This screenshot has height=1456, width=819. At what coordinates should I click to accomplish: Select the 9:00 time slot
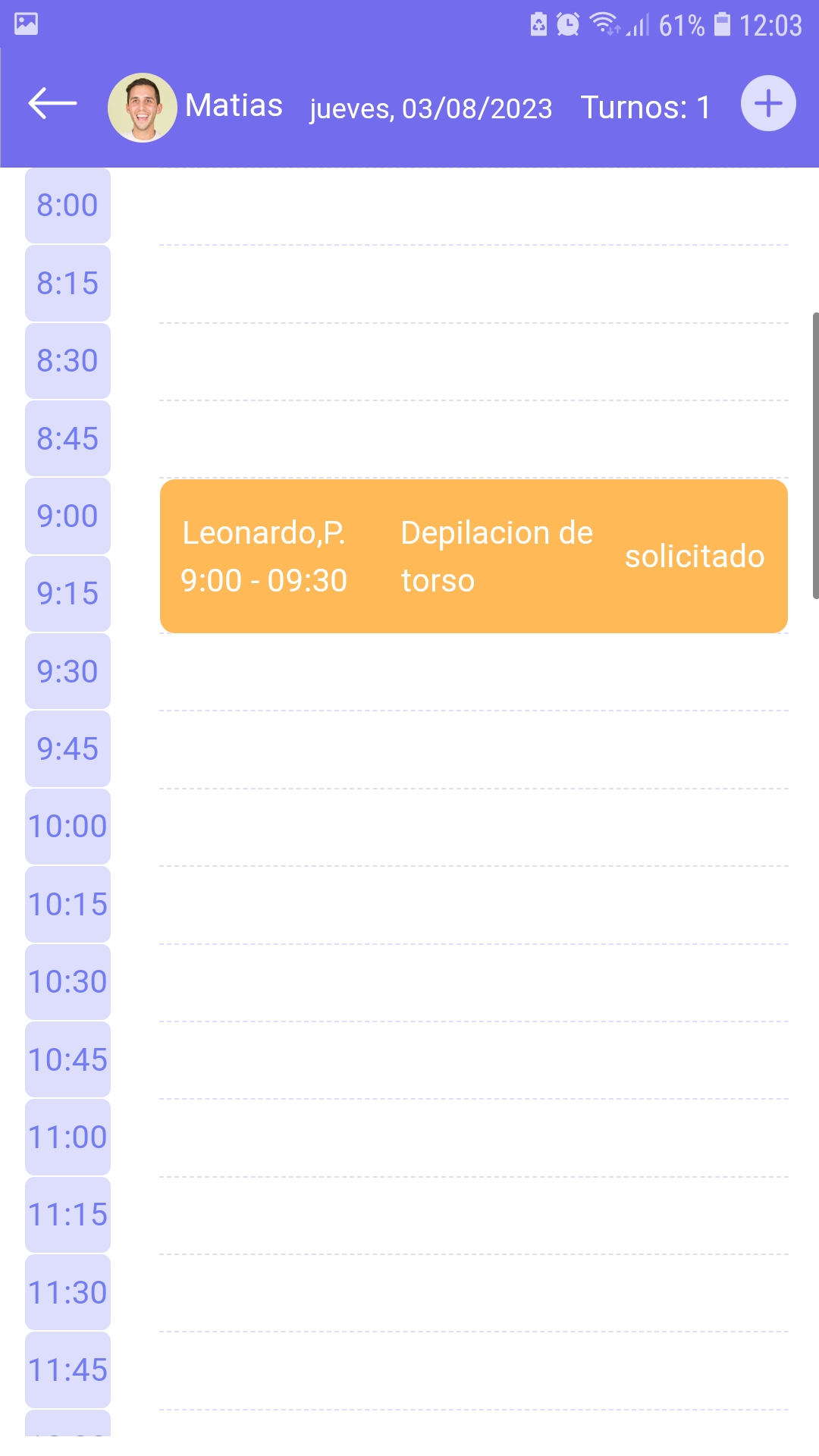[x=67, y=516]
